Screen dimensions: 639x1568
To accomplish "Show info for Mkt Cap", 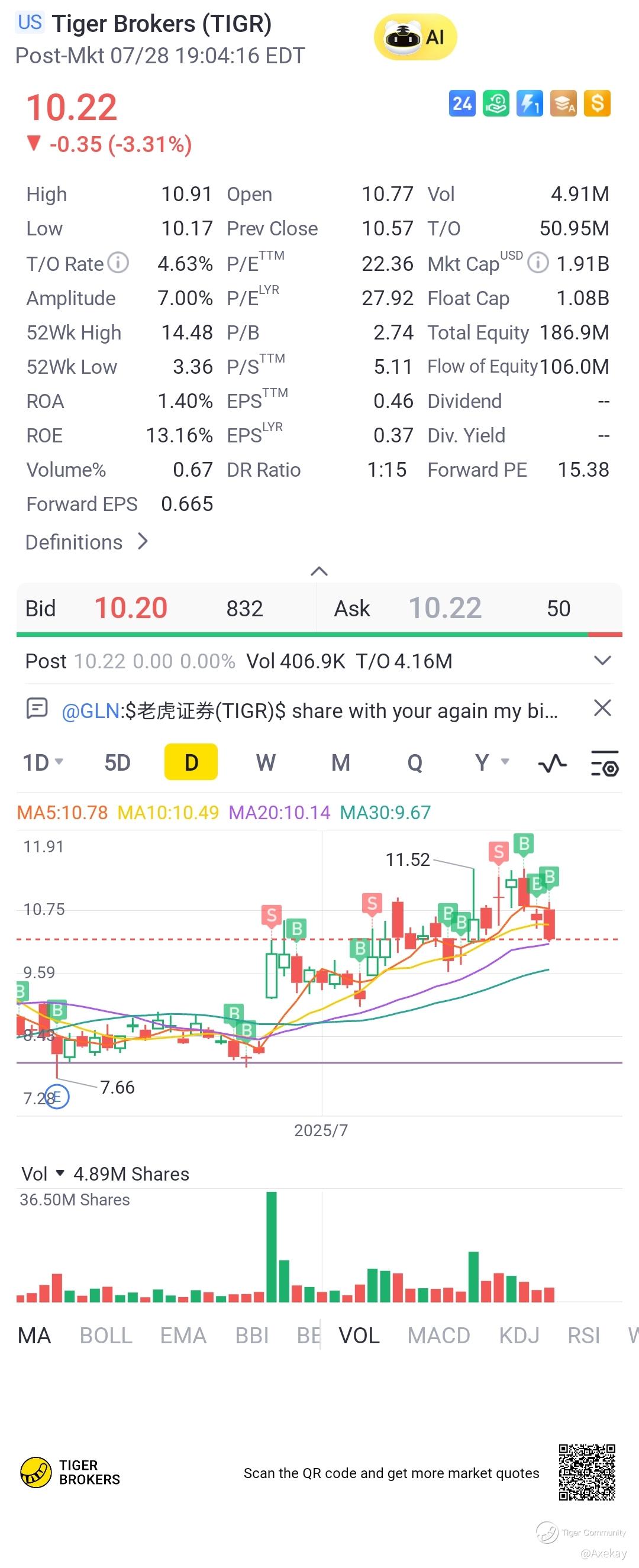I will tap(537, 263).
